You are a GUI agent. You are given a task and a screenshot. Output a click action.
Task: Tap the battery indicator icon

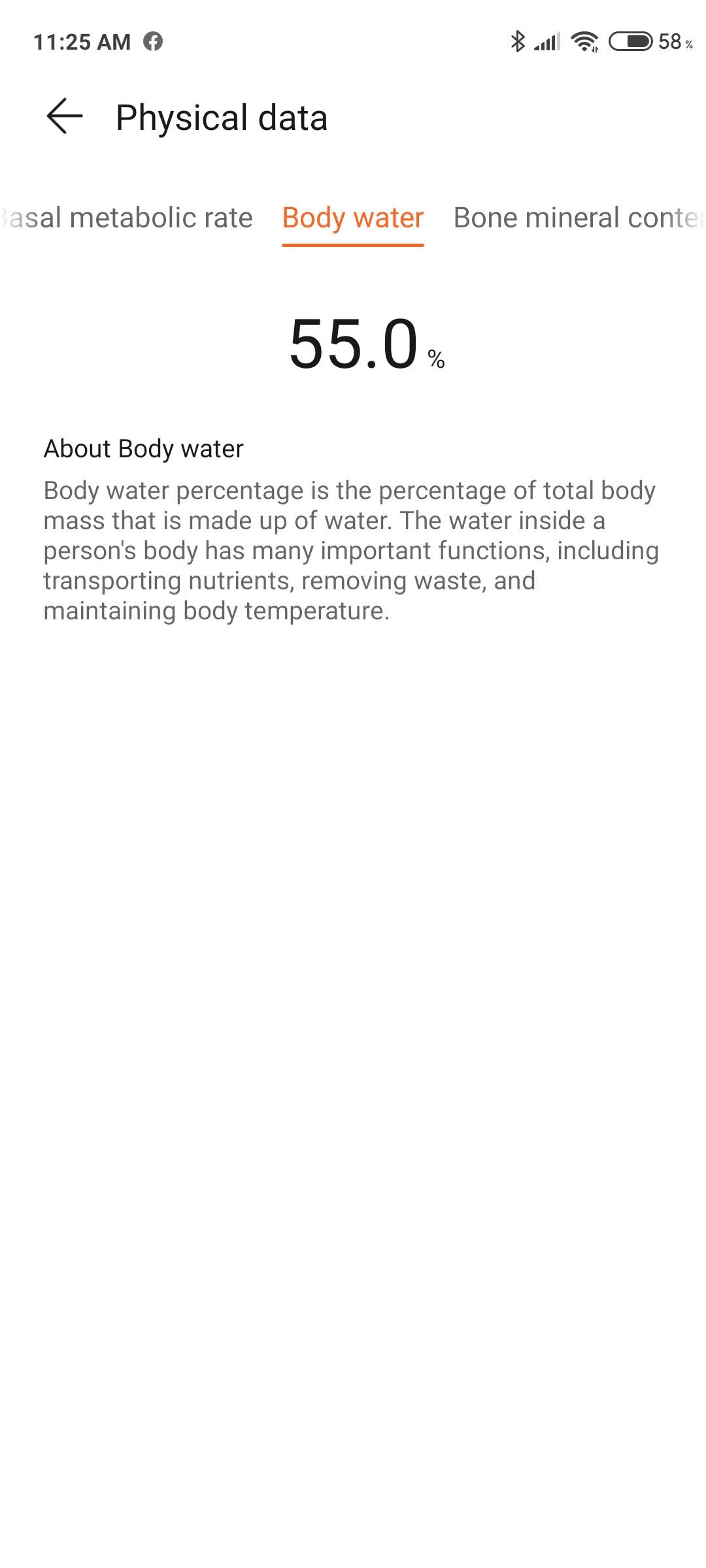click(x=629, y=41)
